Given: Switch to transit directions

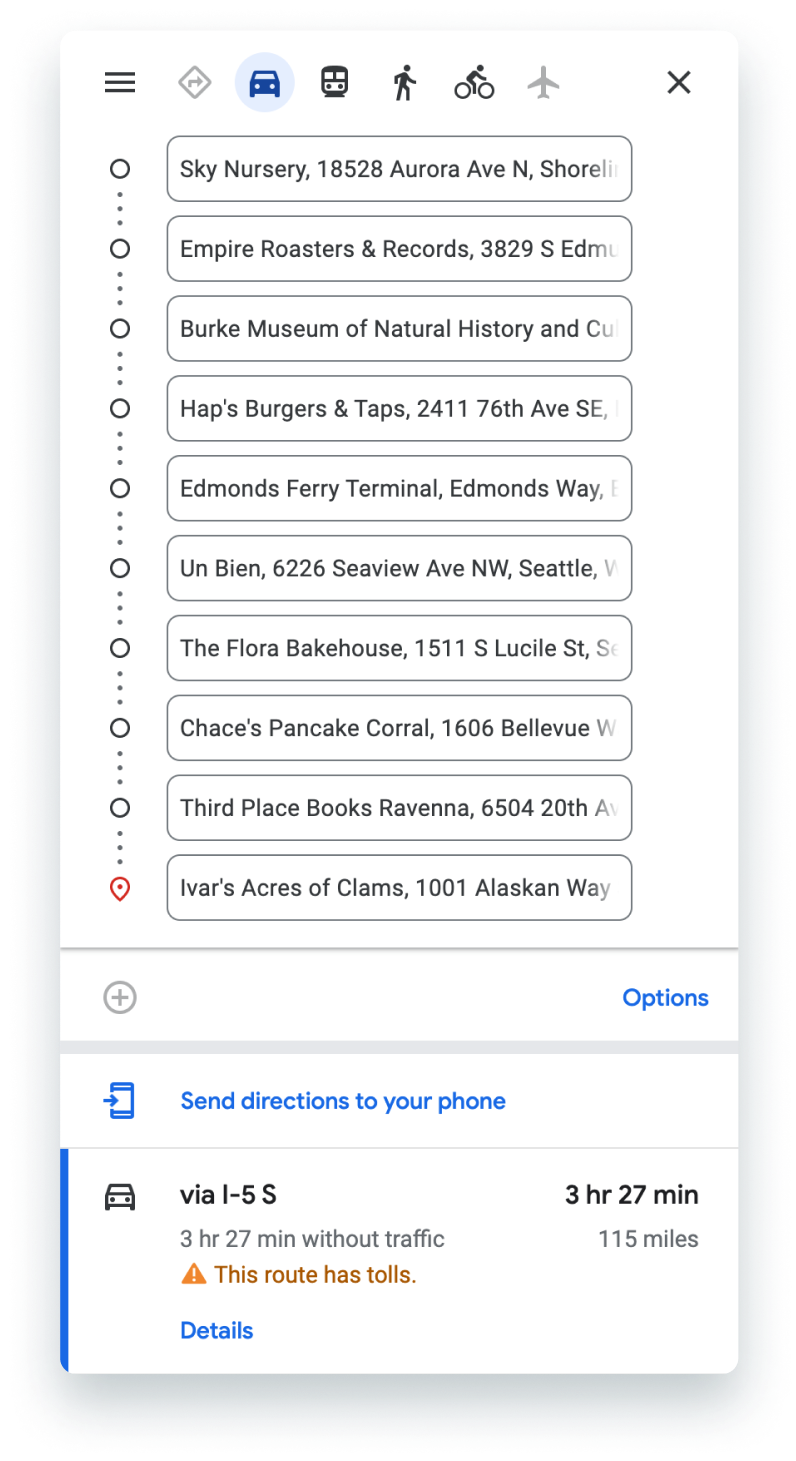Looking at the screenshot, I should pos(334,82).
